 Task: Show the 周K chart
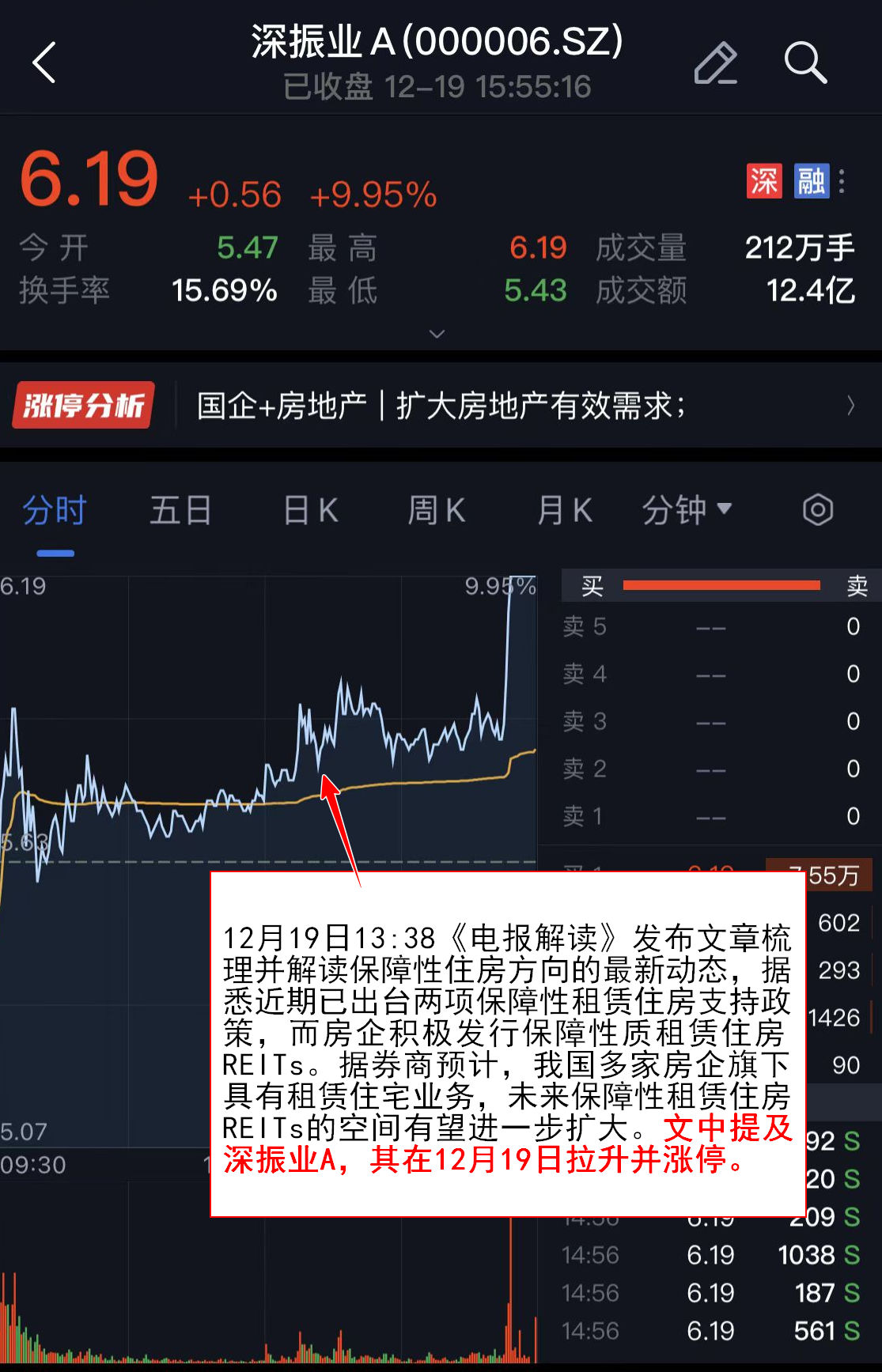click(x=436, y=511)
